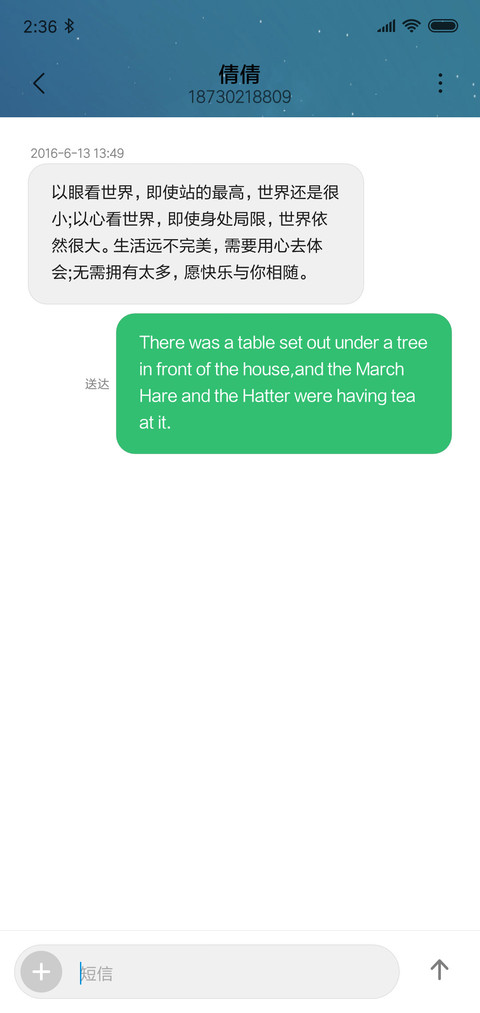Open the three-dot overflow menu
Screen dimensions: 480x1013
(440, 83)
